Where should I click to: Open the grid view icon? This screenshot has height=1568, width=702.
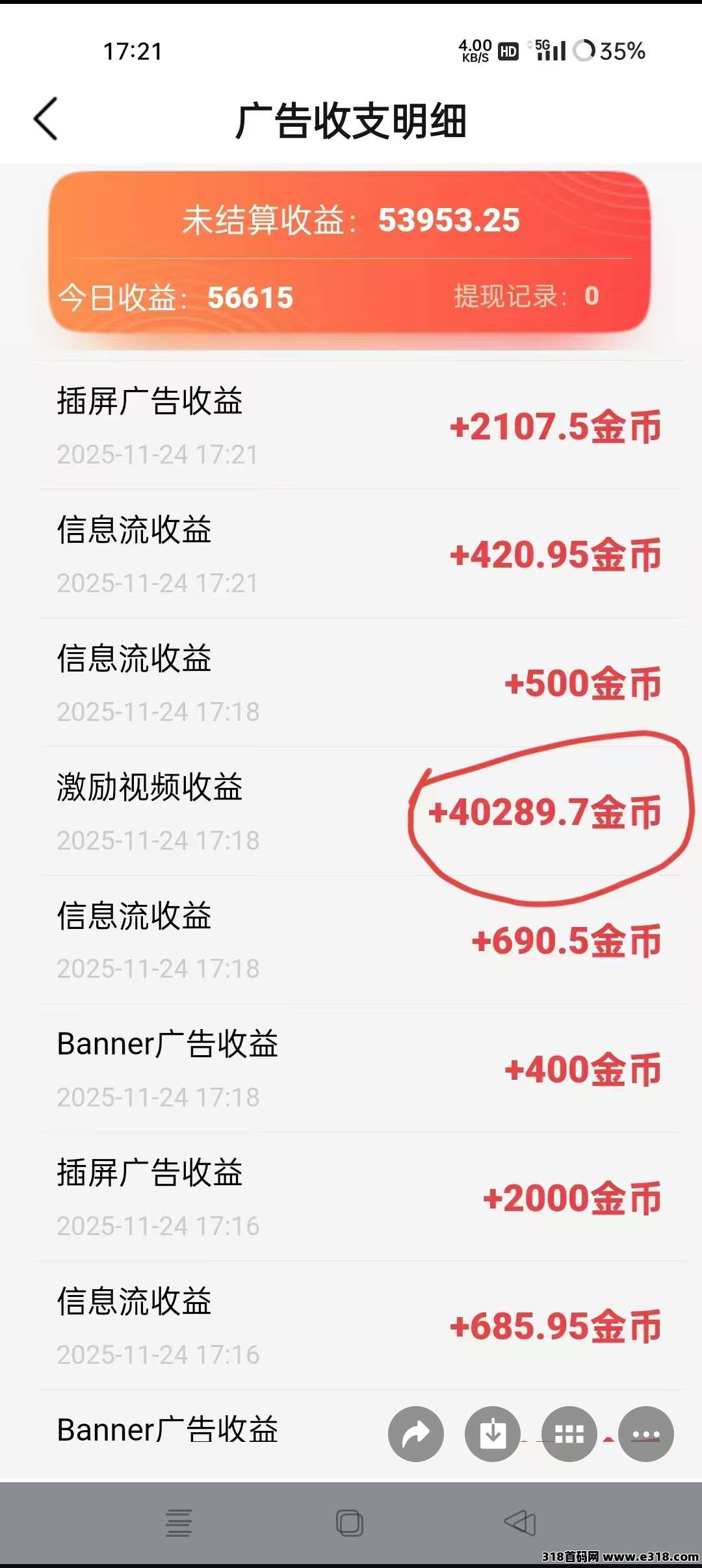(x=569, y=1433)
